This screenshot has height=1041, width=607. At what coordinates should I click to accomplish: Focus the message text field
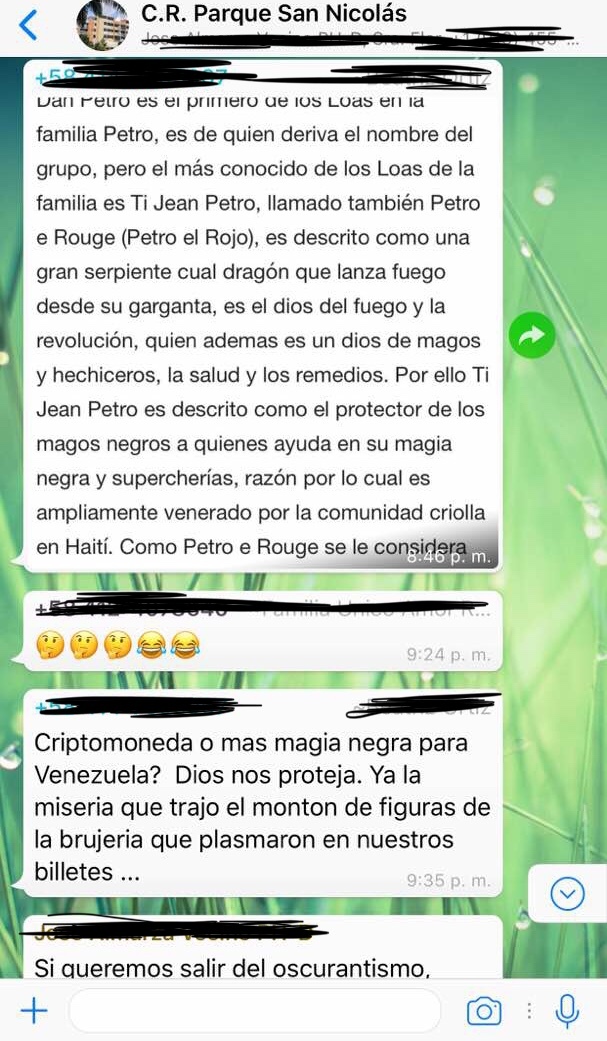click(x=254, y=1010)
